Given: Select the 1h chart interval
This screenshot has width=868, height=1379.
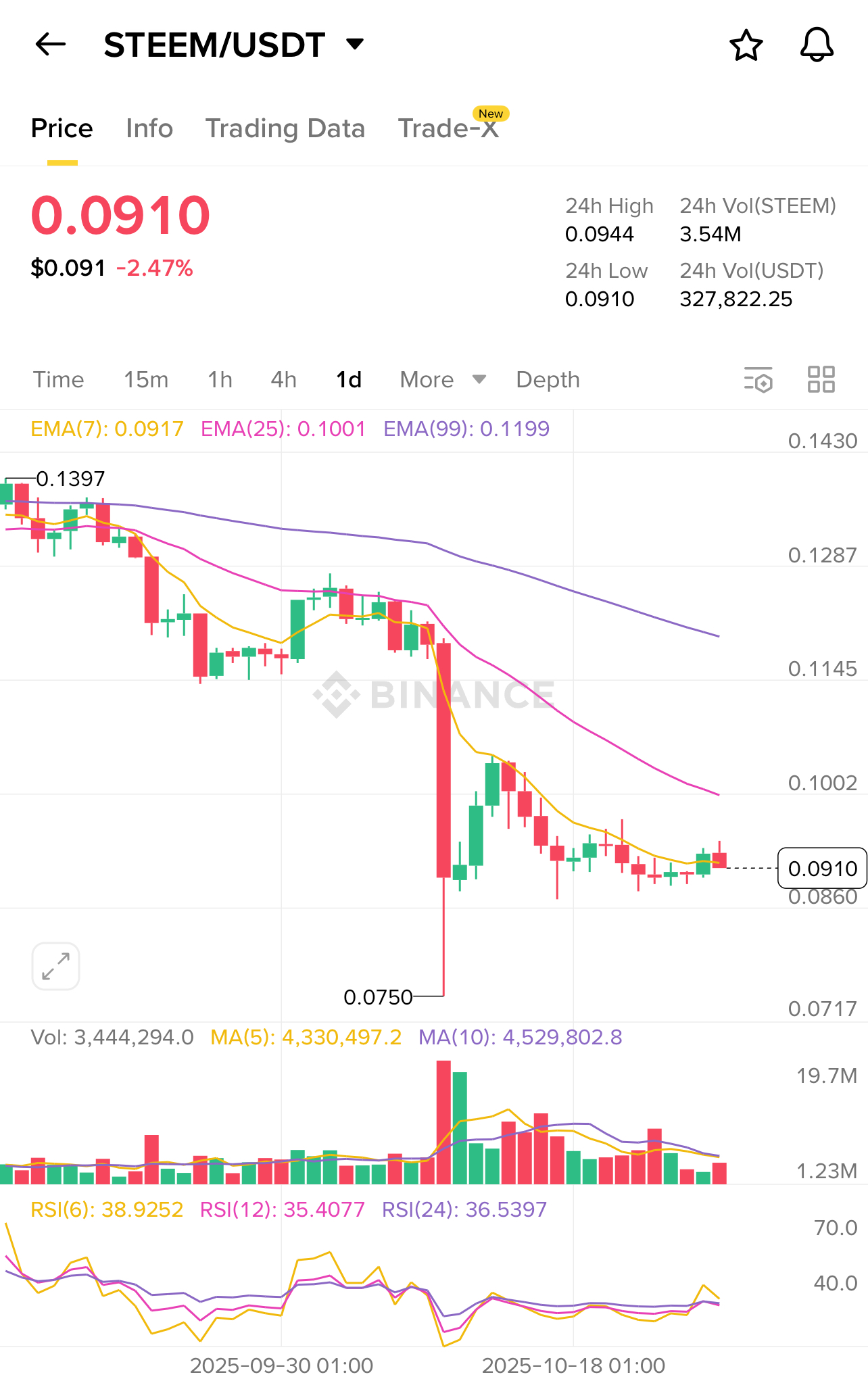Looking at the screenshot, I should (x=220, y=380).
